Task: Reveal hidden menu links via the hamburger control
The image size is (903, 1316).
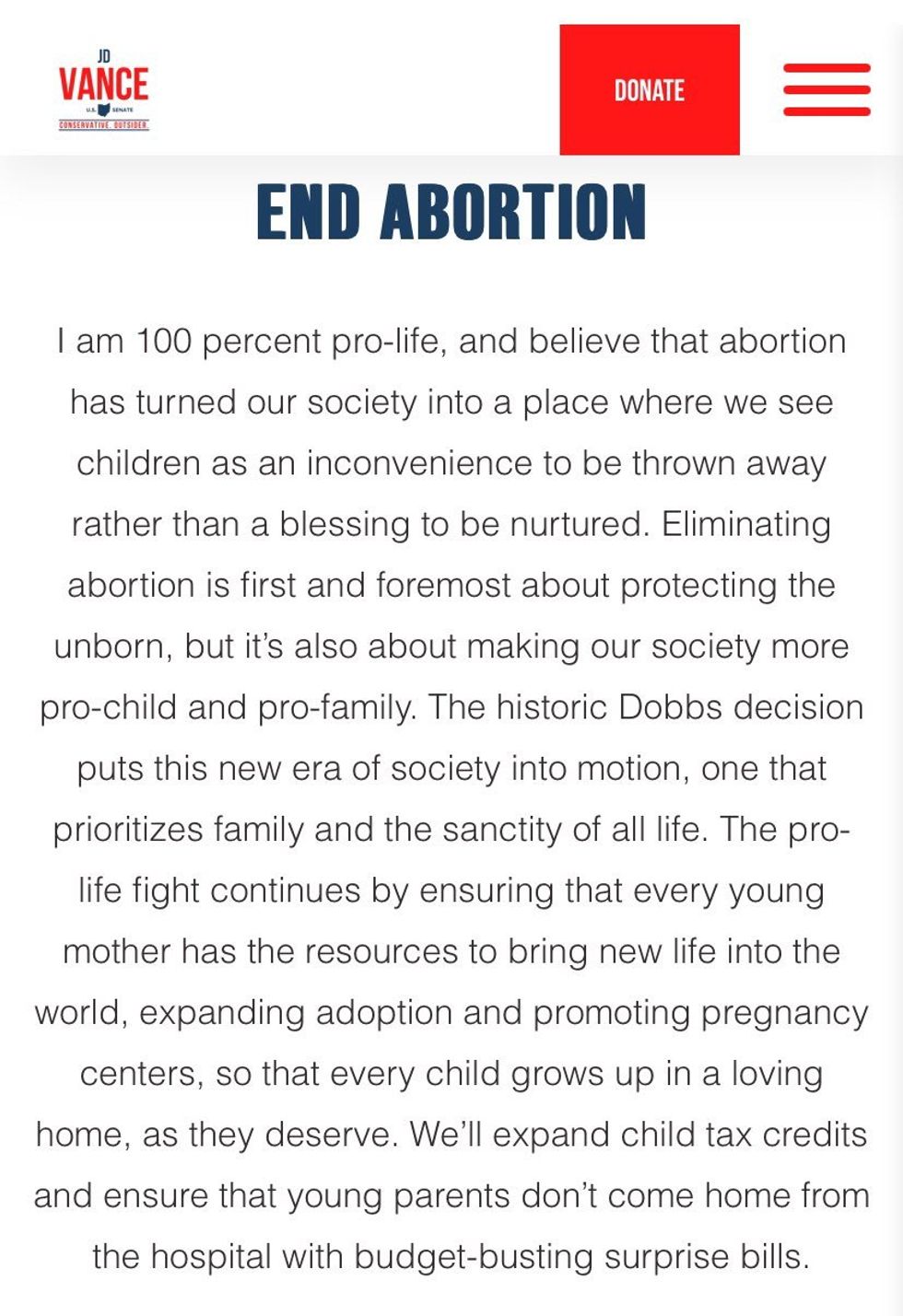Action: [827, 89]
